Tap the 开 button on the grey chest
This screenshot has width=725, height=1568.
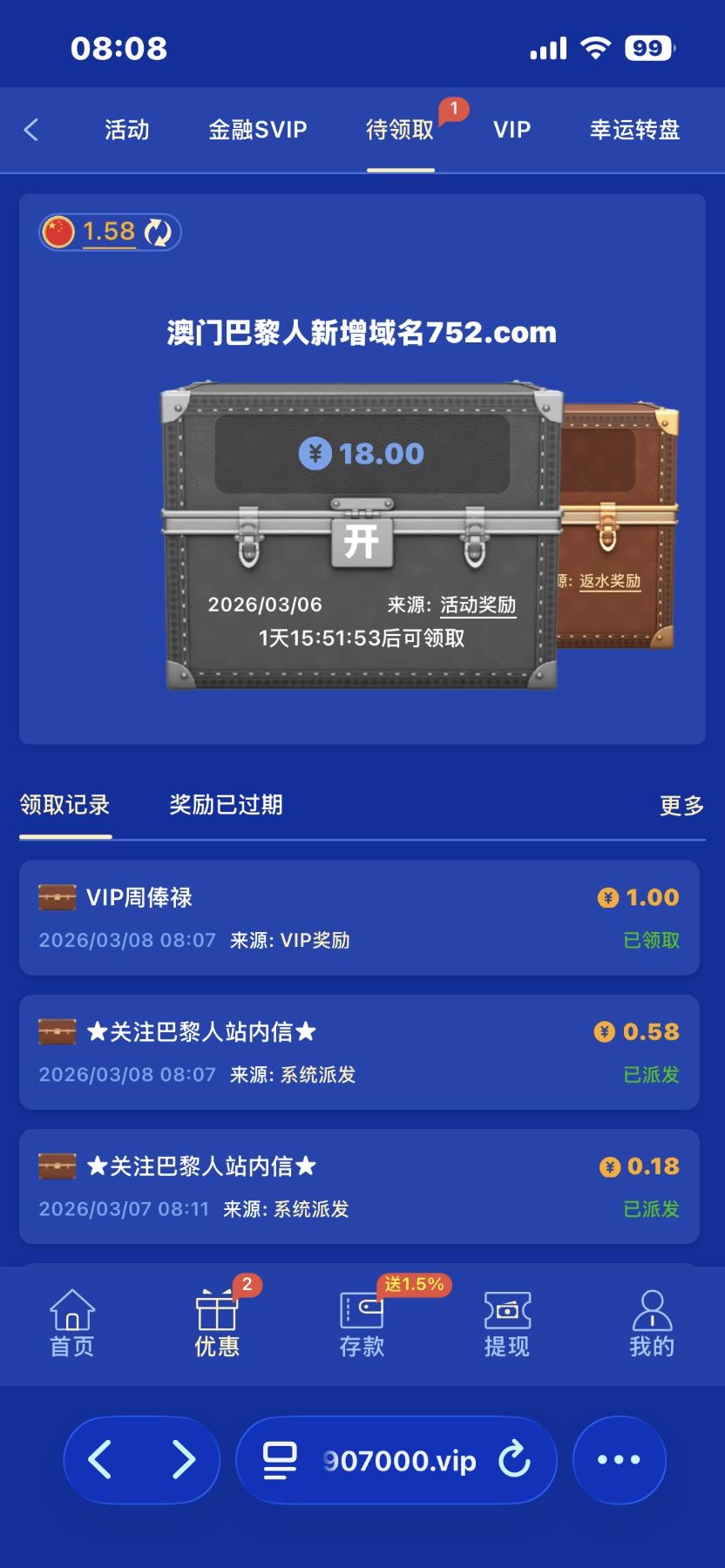(x=362, y=541)
